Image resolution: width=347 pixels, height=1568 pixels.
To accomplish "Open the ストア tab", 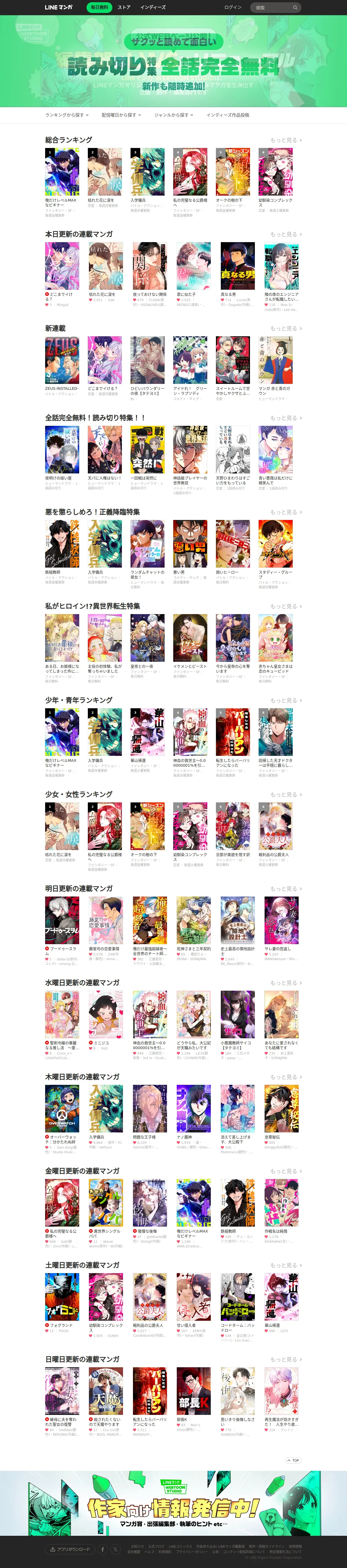I will click(x=124, y=7).
